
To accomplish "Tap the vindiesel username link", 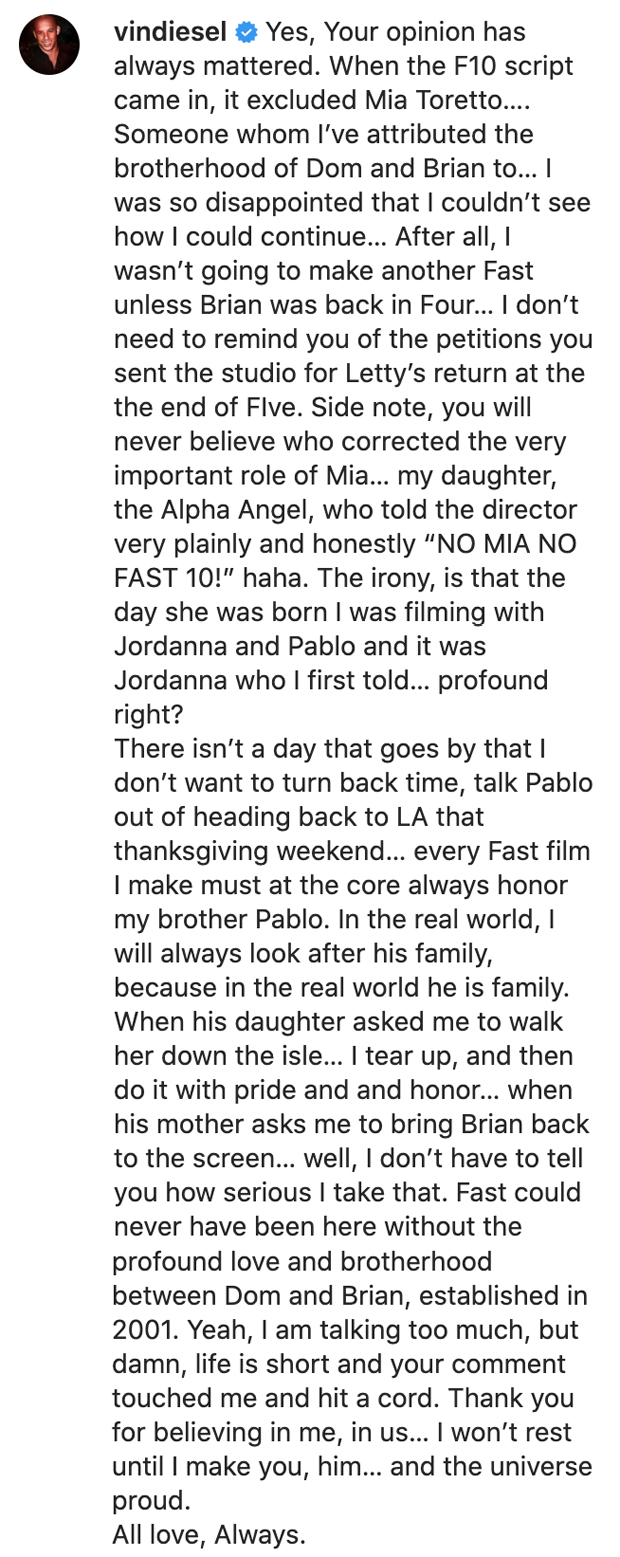I will click(170, 32).
